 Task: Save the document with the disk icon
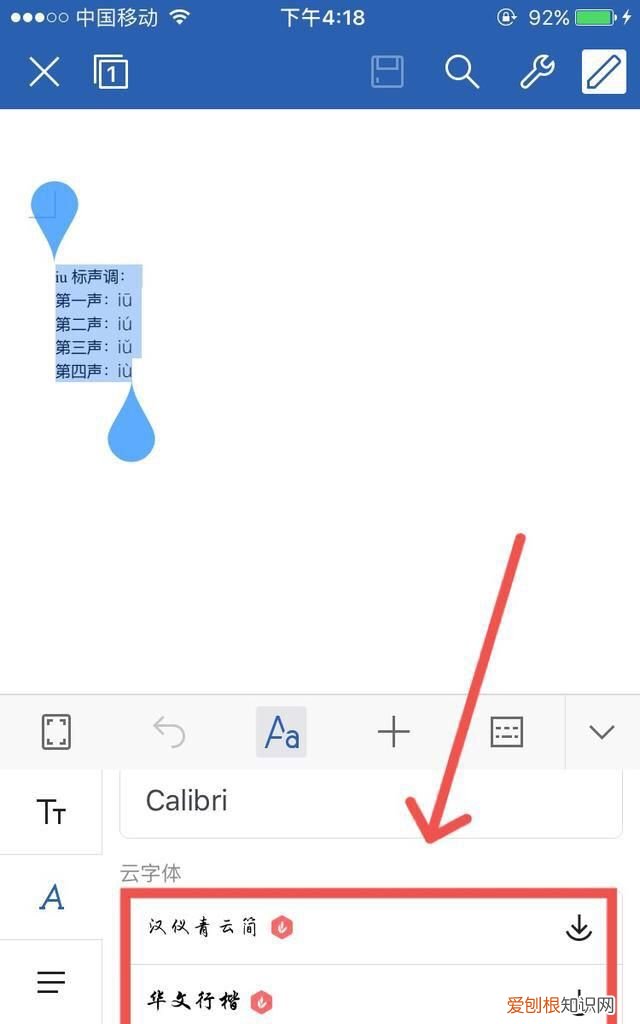tap(387, 72)
